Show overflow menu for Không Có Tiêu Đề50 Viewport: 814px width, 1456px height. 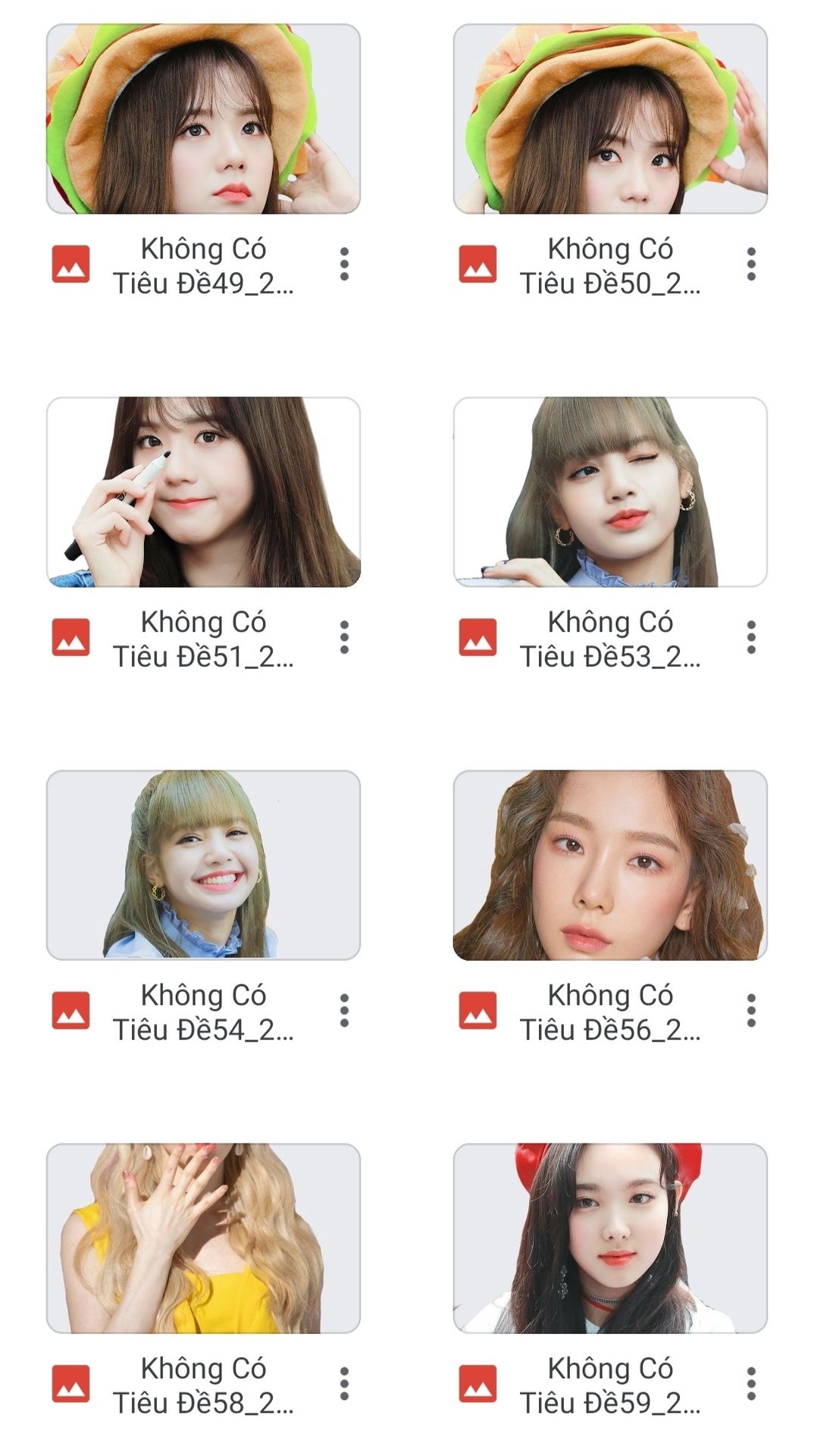point(751,264)
